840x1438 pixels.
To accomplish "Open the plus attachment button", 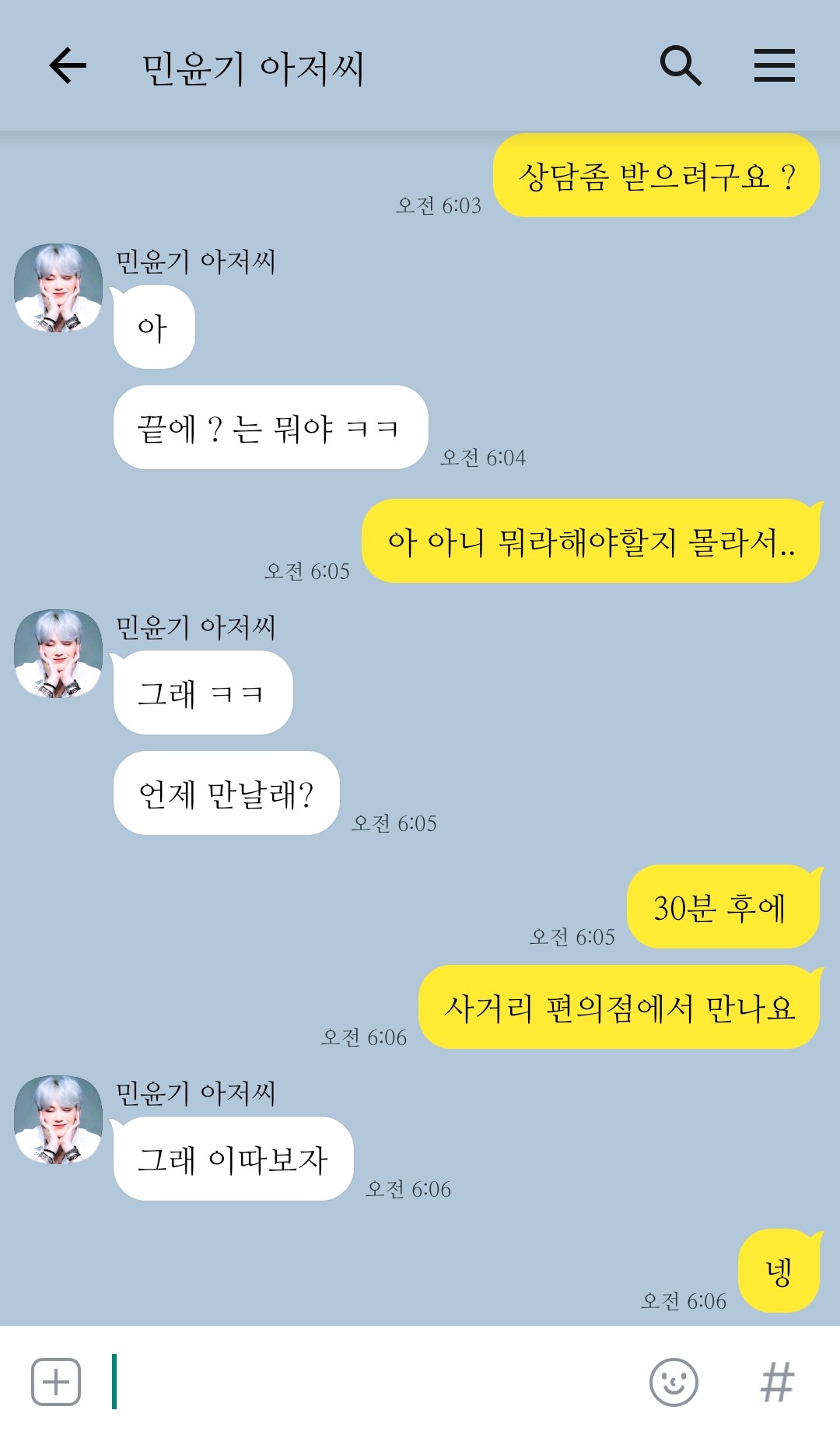I will pyautogui.click(x=56, y=1382).
